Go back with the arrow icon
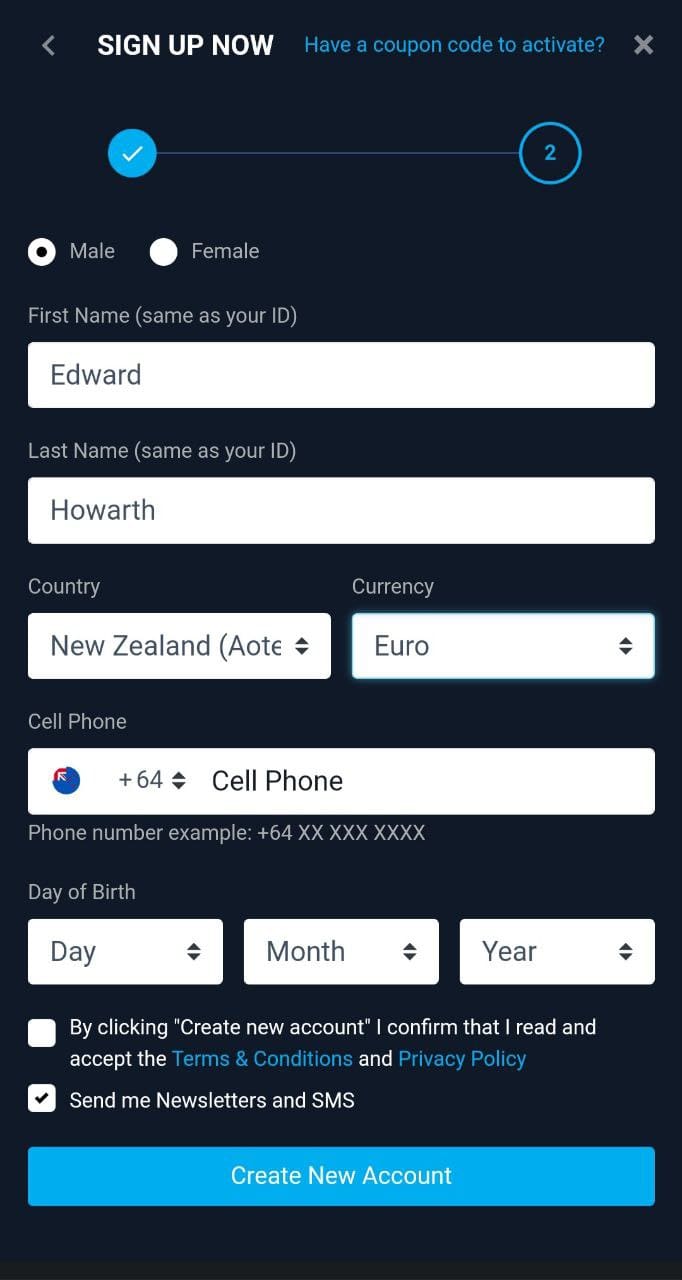 click(x=48, y=45)
